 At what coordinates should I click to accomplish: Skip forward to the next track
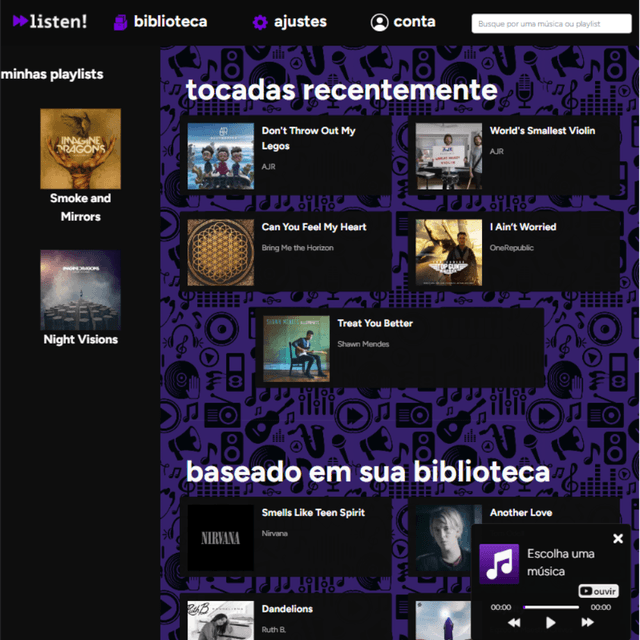586,622
